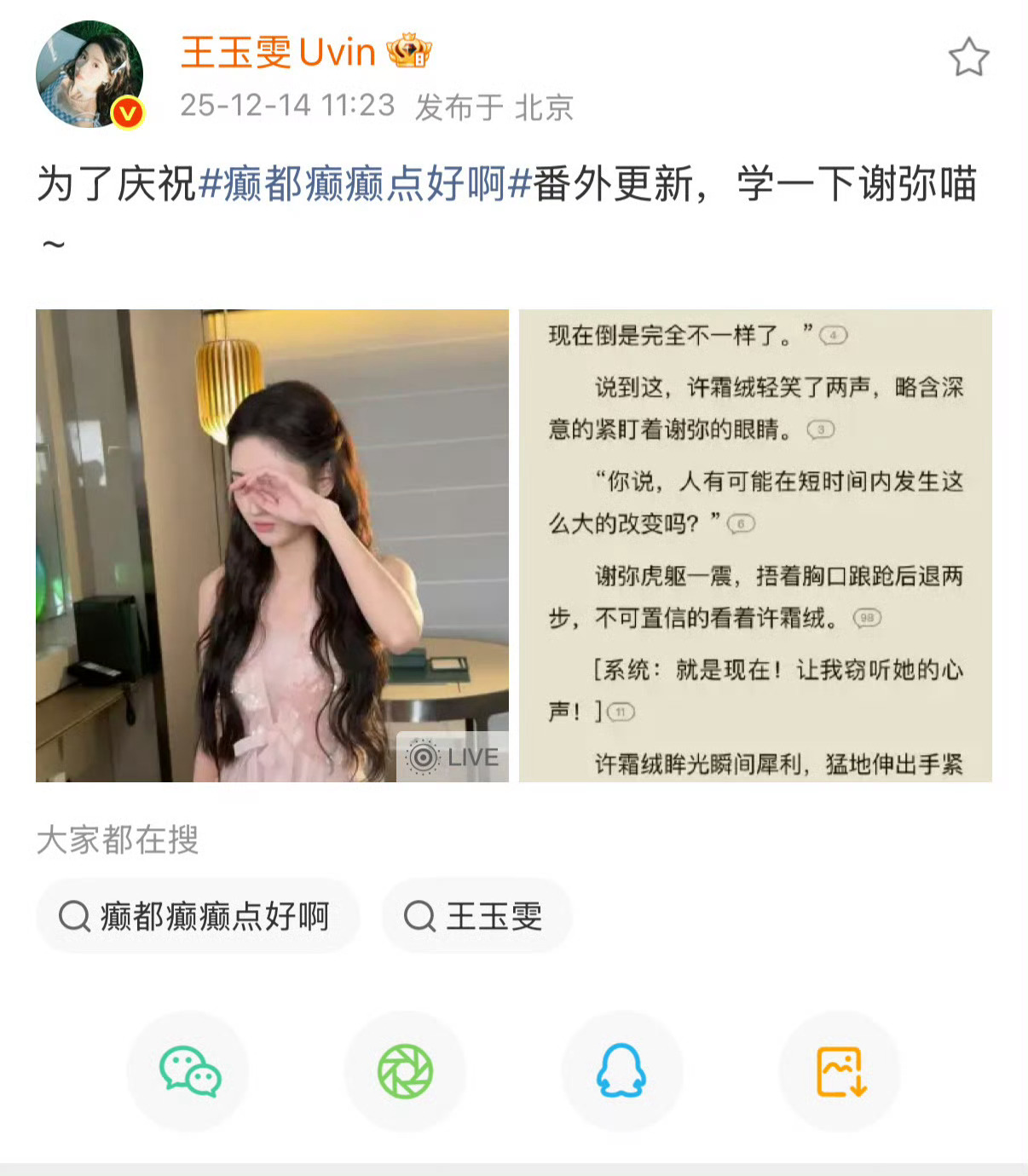The image size is (1028, 1176).
Task: Click the gold VIP crown badge
Action: coord(409,53)
